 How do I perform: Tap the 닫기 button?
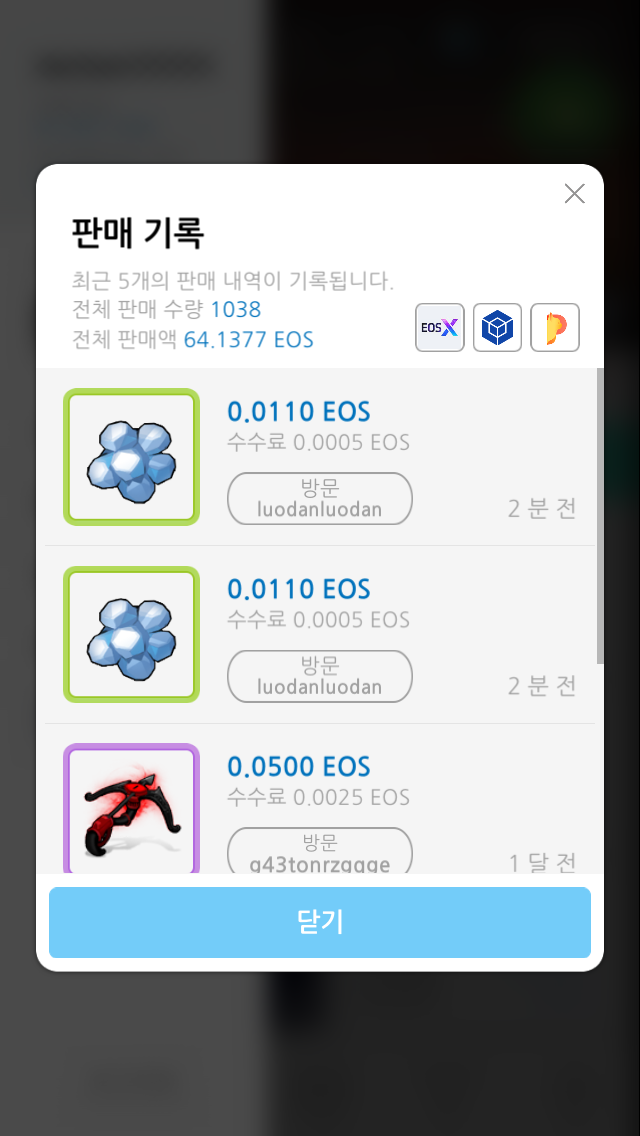coord(320,922)
